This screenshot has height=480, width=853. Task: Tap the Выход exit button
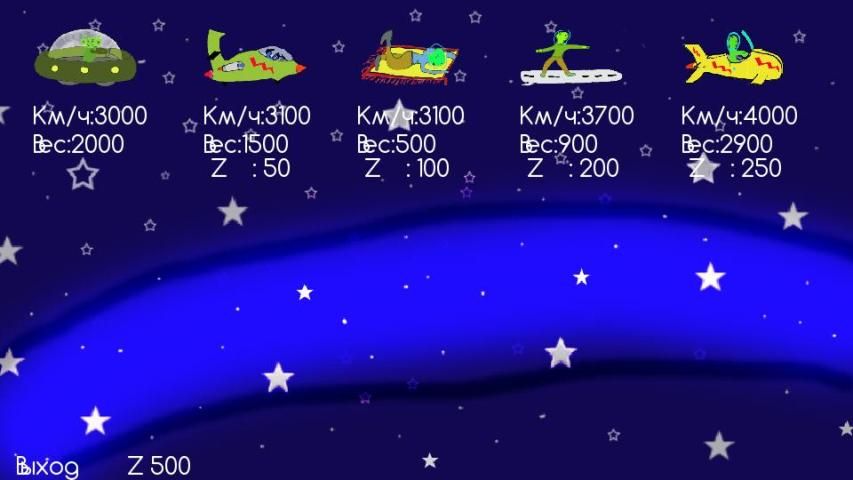click(x=47, y=466)
